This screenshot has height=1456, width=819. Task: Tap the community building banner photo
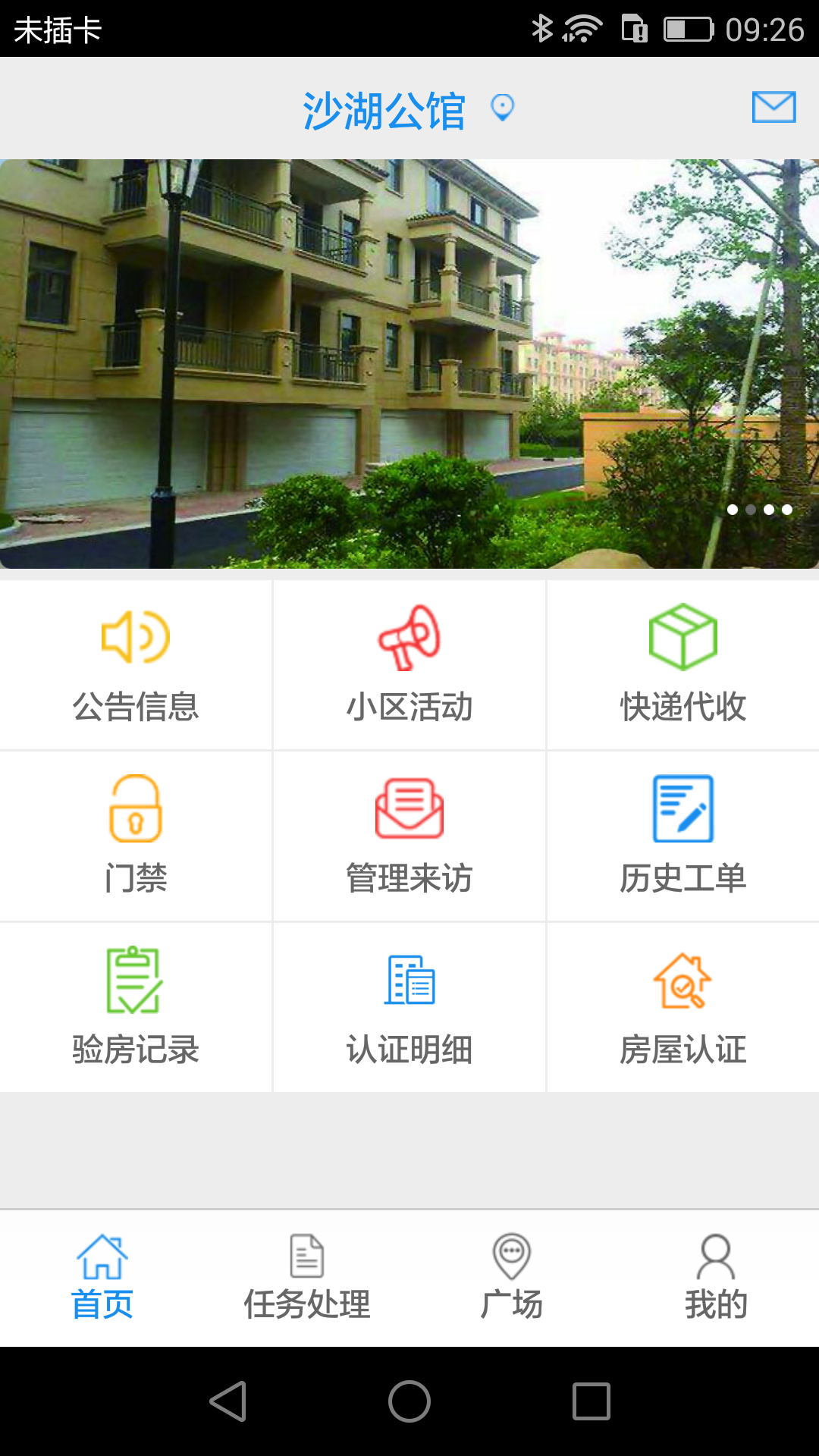[x=409, y=356]
